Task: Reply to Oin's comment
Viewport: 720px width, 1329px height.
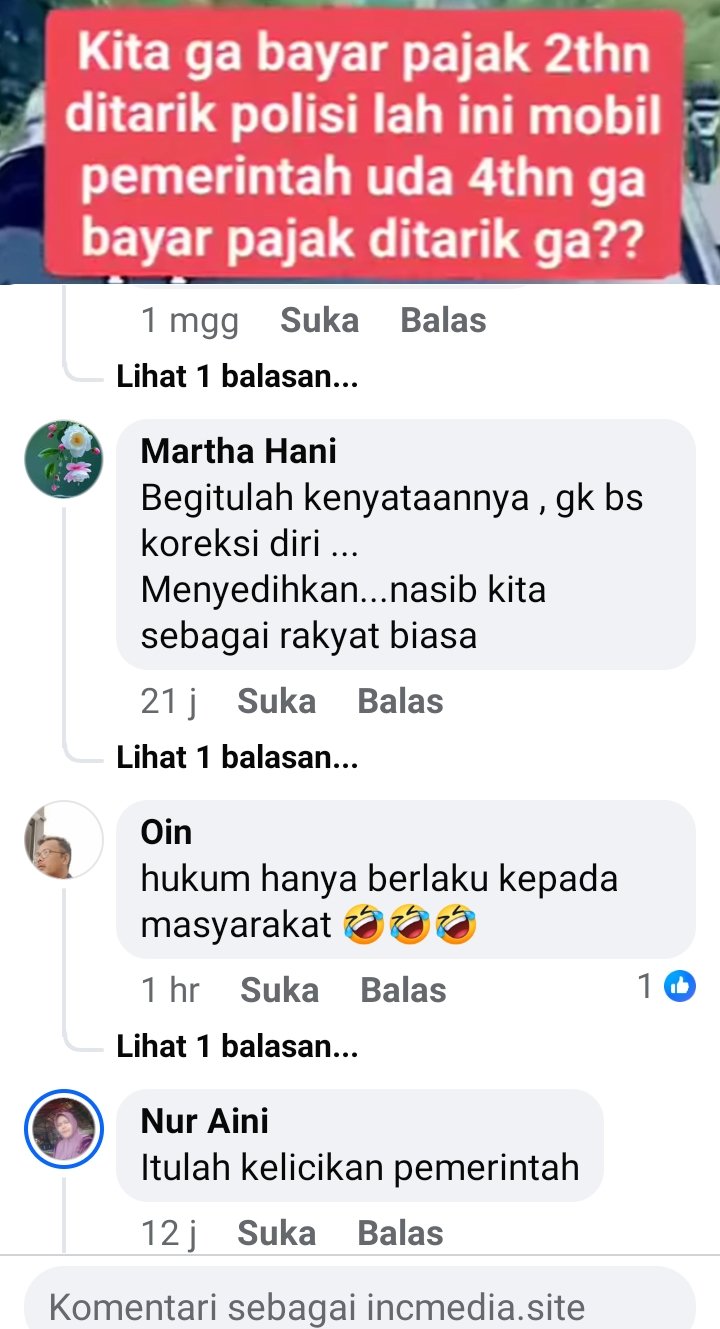Action: point(403,990)
